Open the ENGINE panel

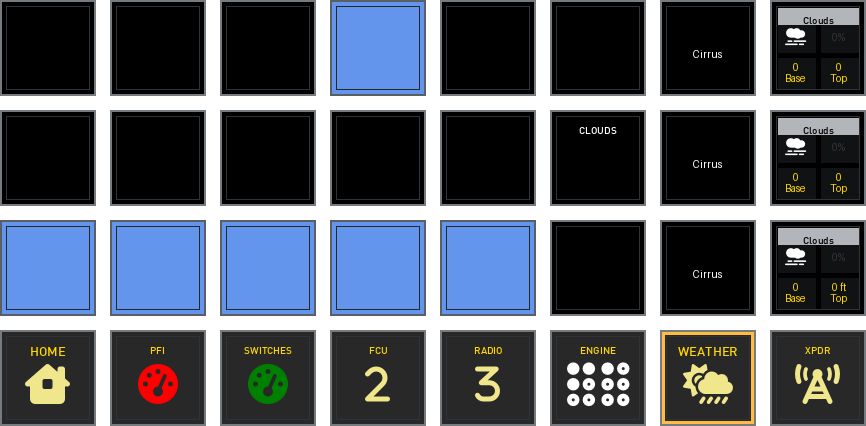pyautogui.click(x=598, y=378)
